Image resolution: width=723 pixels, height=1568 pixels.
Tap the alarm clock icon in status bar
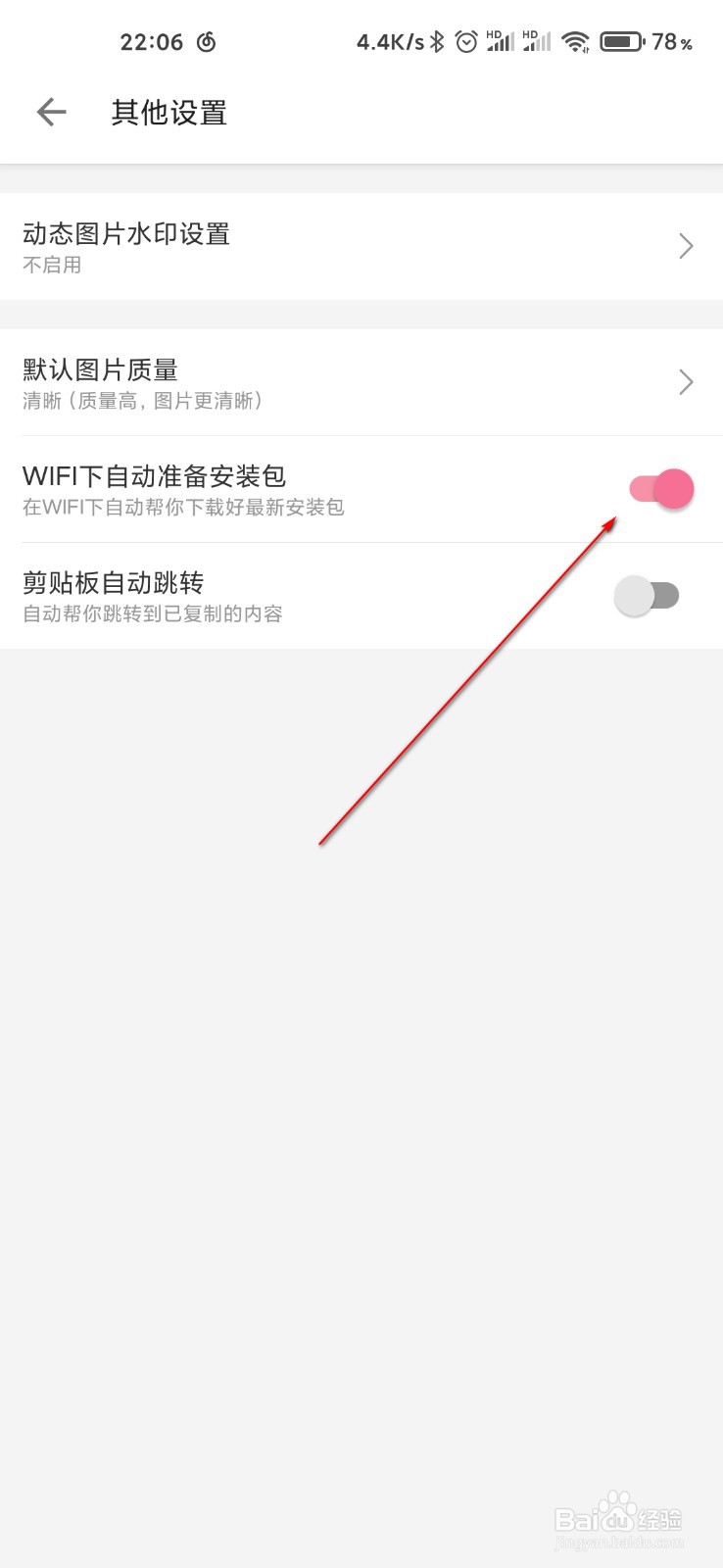466,41
